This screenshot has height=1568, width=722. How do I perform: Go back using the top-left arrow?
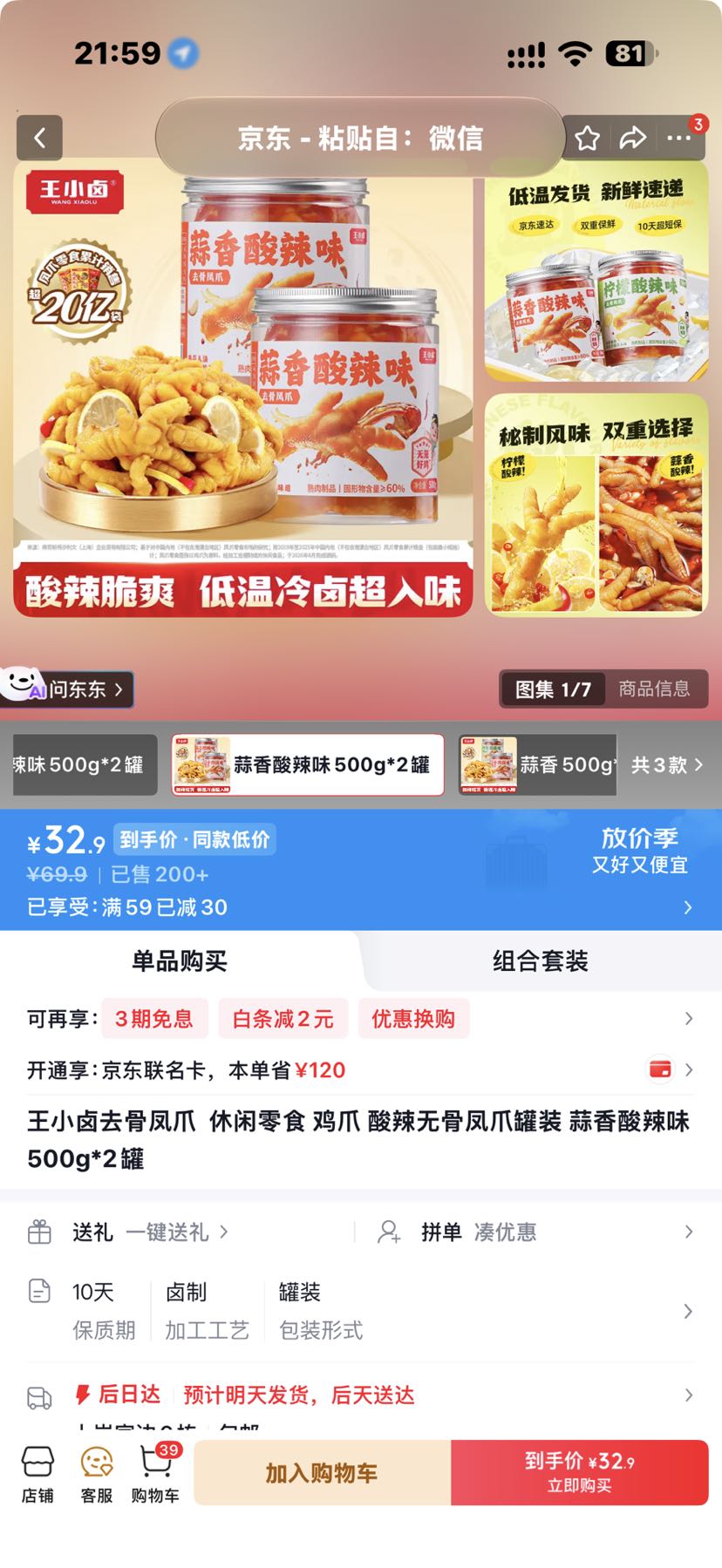(x=39, y=138)
